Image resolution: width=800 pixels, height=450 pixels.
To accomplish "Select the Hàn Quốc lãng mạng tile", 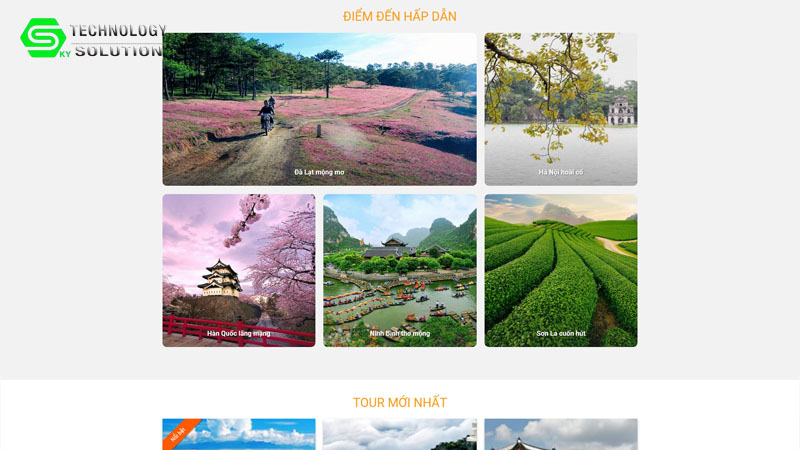I will coord(238,270).
